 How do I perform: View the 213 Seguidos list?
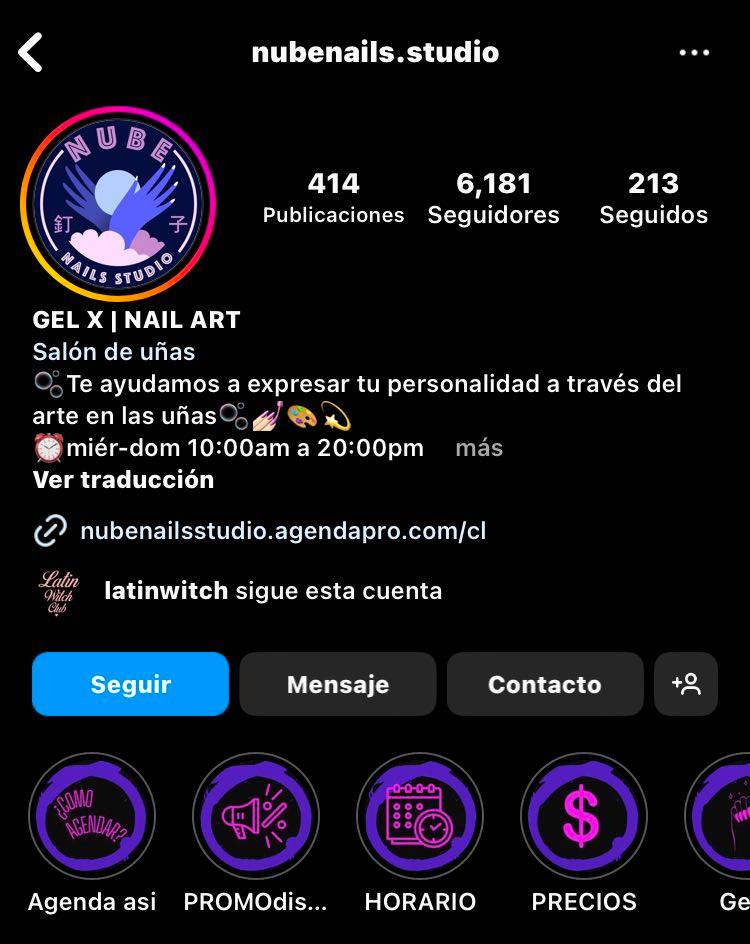(655, 197)
